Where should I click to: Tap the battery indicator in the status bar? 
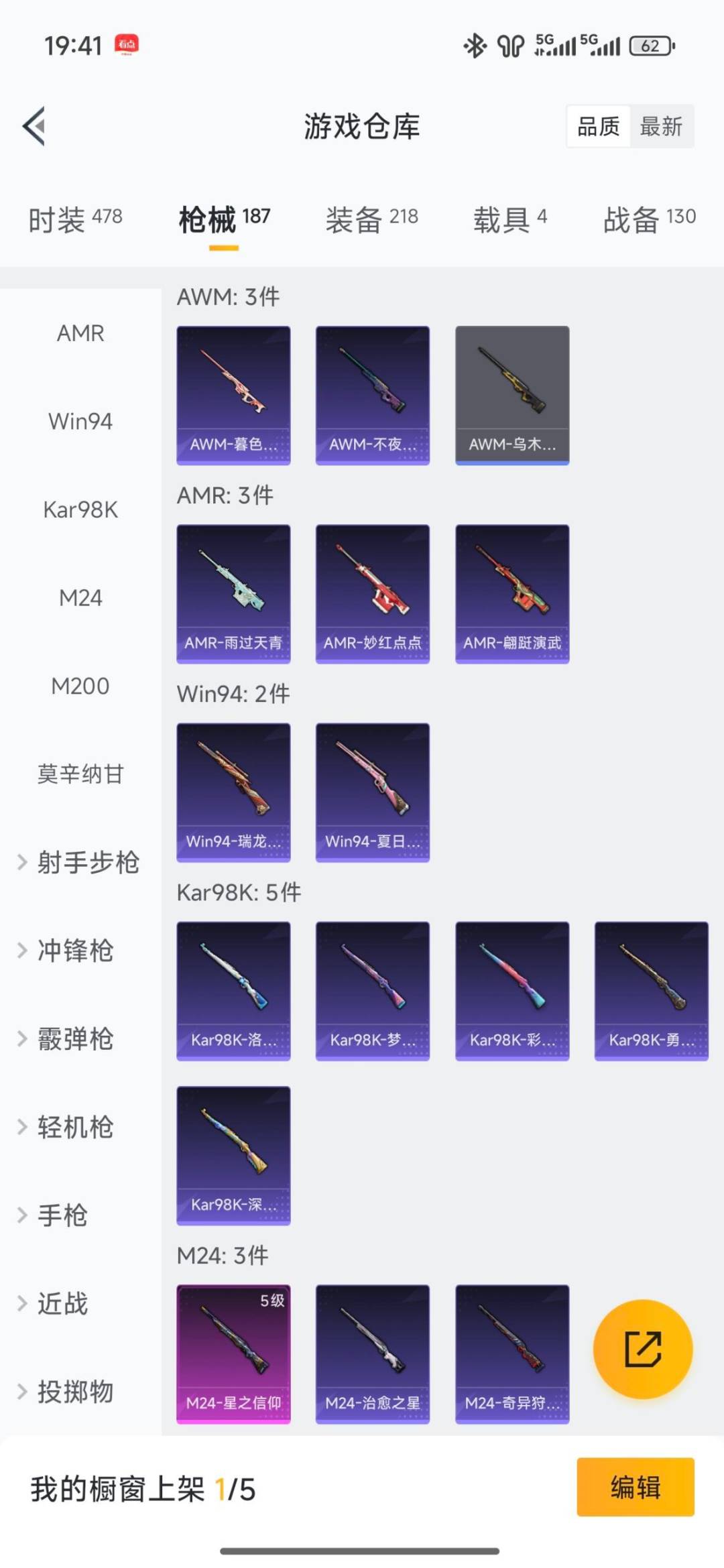click(x=648, y=46)
